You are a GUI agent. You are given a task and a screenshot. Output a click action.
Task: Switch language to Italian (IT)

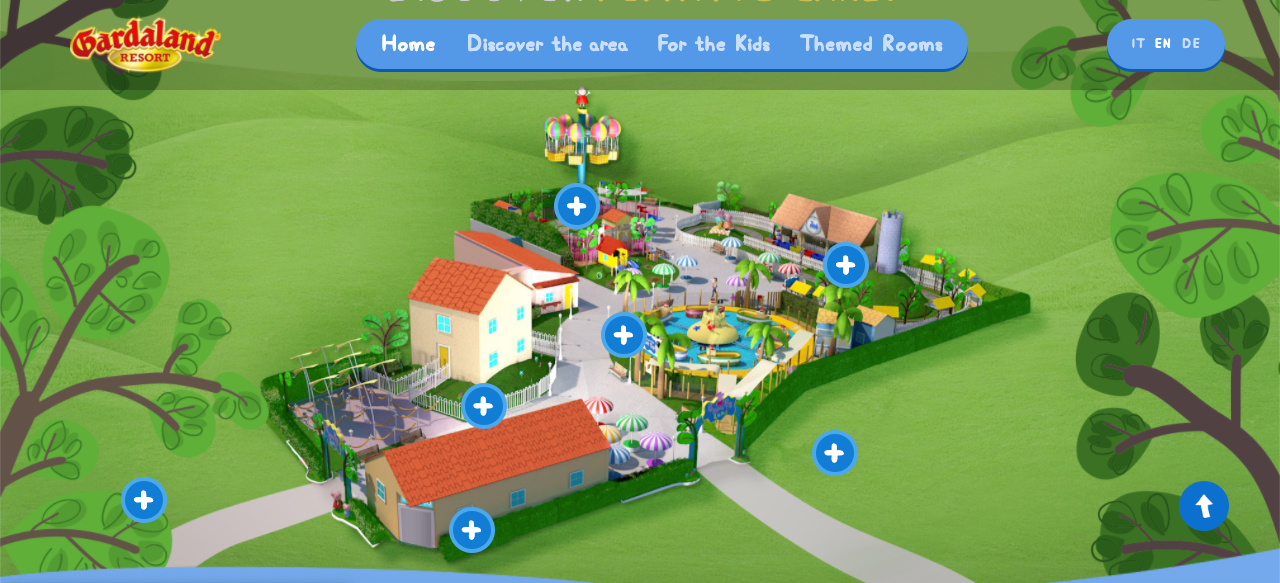coord(1138,44)
